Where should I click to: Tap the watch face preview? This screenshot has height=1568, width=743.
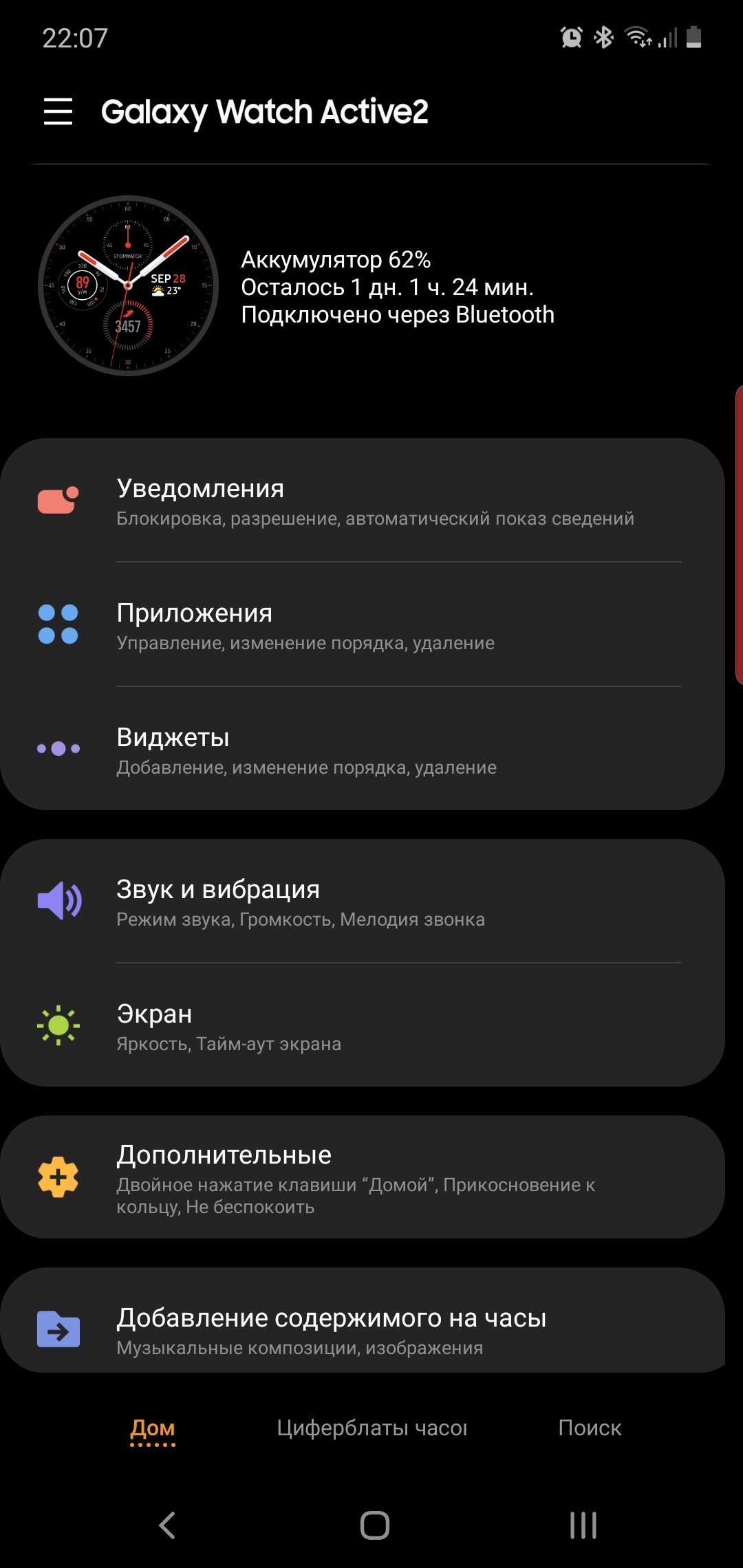[128, 285]
